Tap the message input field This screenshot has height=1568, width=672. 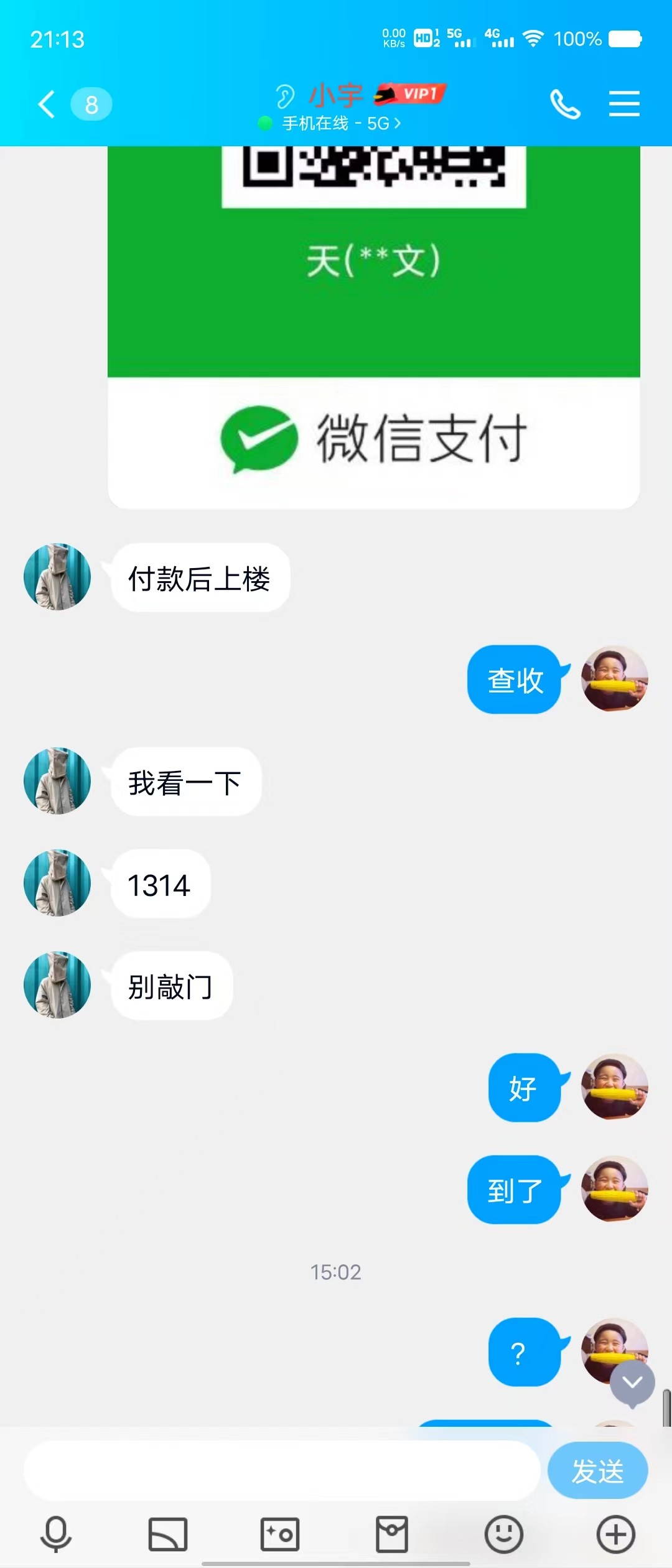tap(281, 1471)
